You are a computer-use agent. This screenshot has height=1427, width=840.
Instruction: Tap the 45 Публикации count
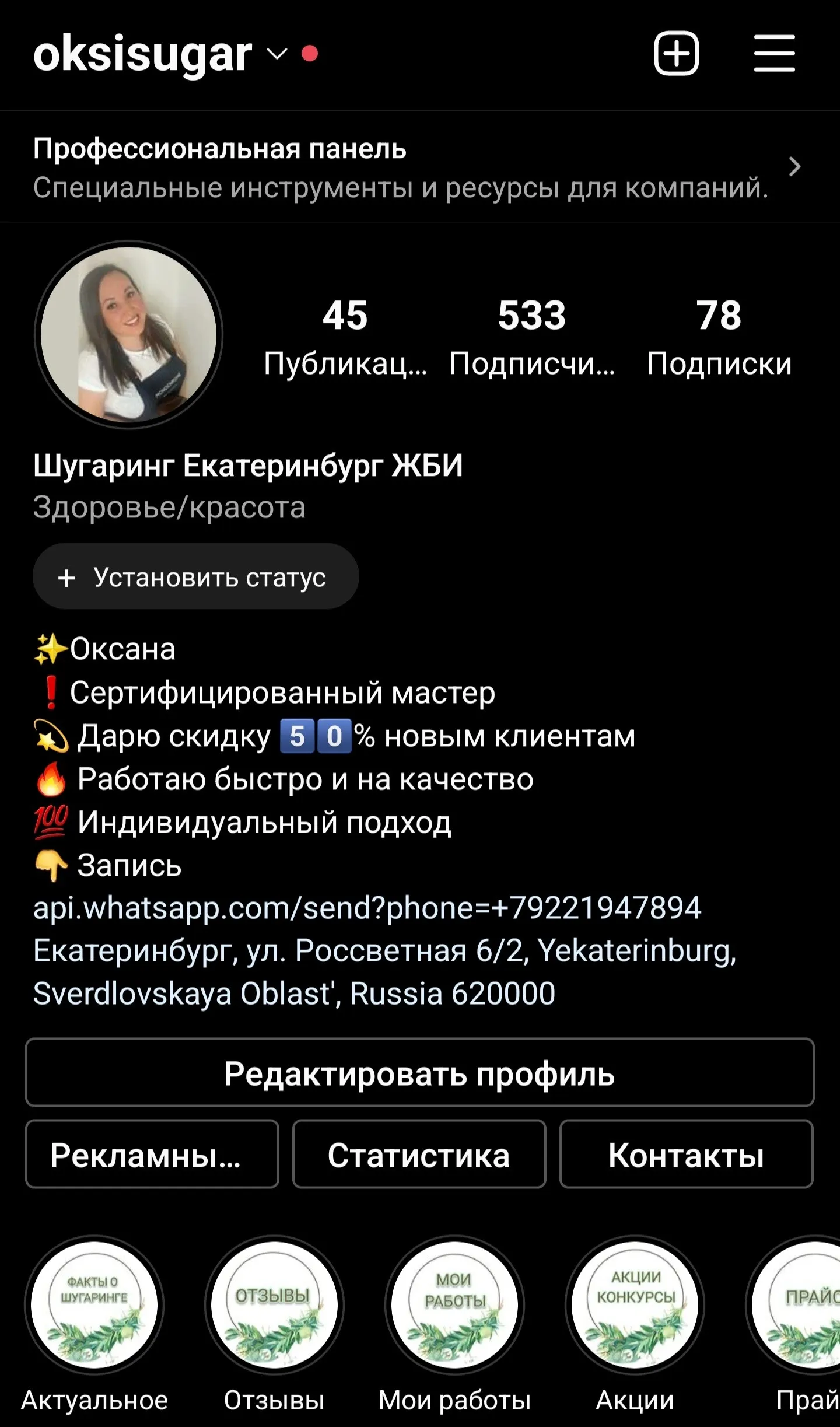click(345, 338)
